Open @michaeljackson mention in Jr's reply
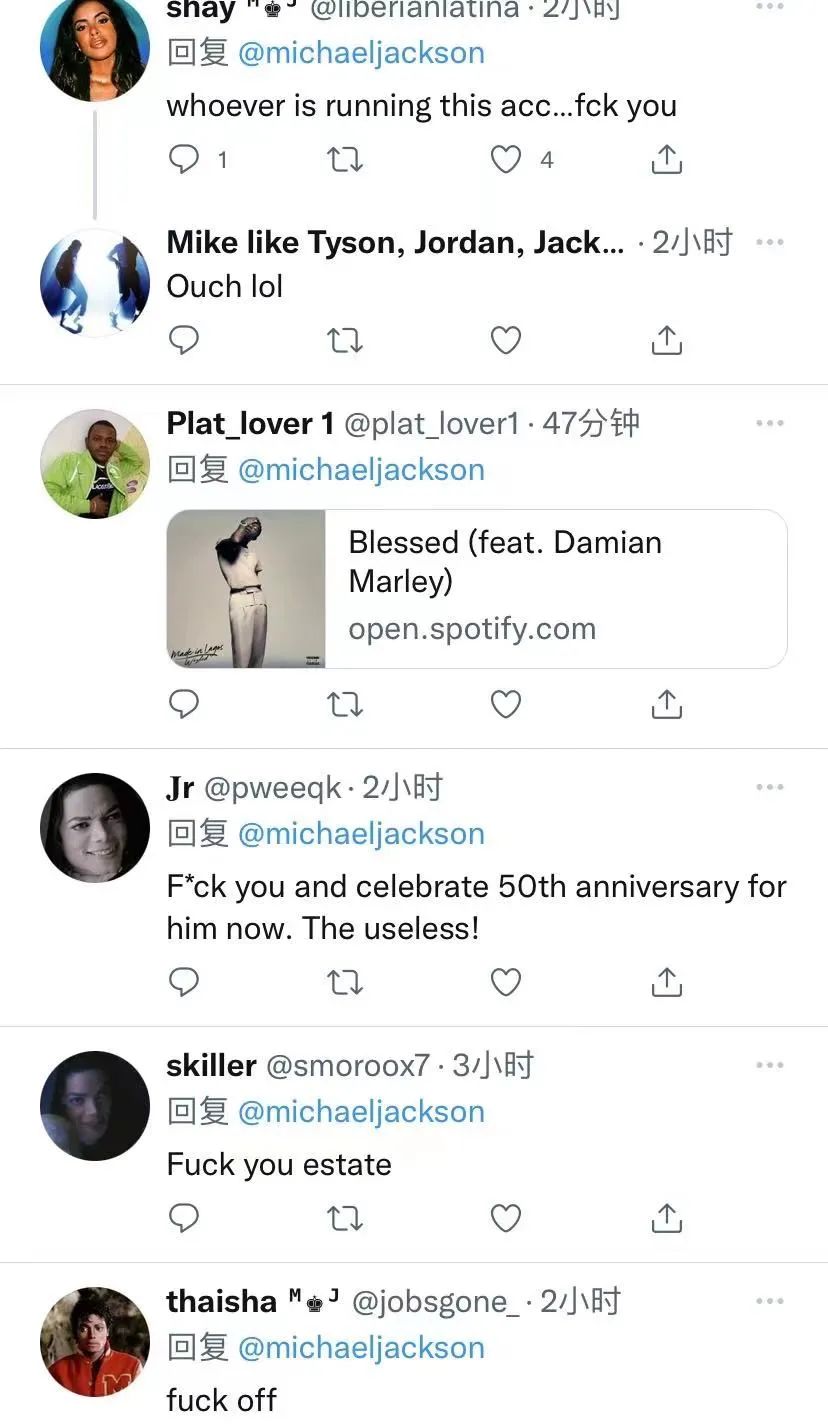828x1424 pixels. pos(361,833)
